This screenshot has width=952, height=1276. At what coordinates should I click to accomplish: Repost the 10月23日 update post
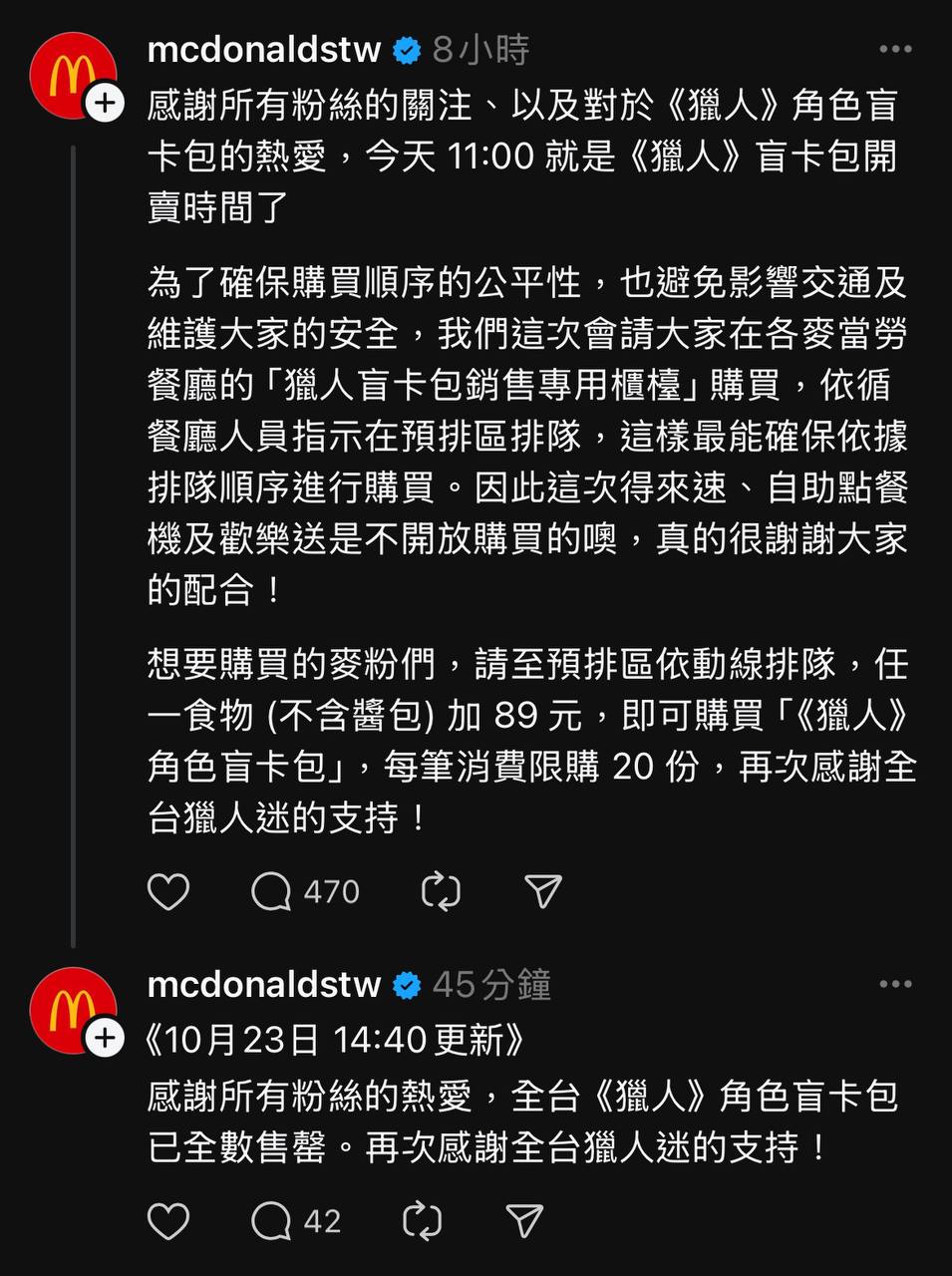pyautogui.click(x=422, y=1221)
